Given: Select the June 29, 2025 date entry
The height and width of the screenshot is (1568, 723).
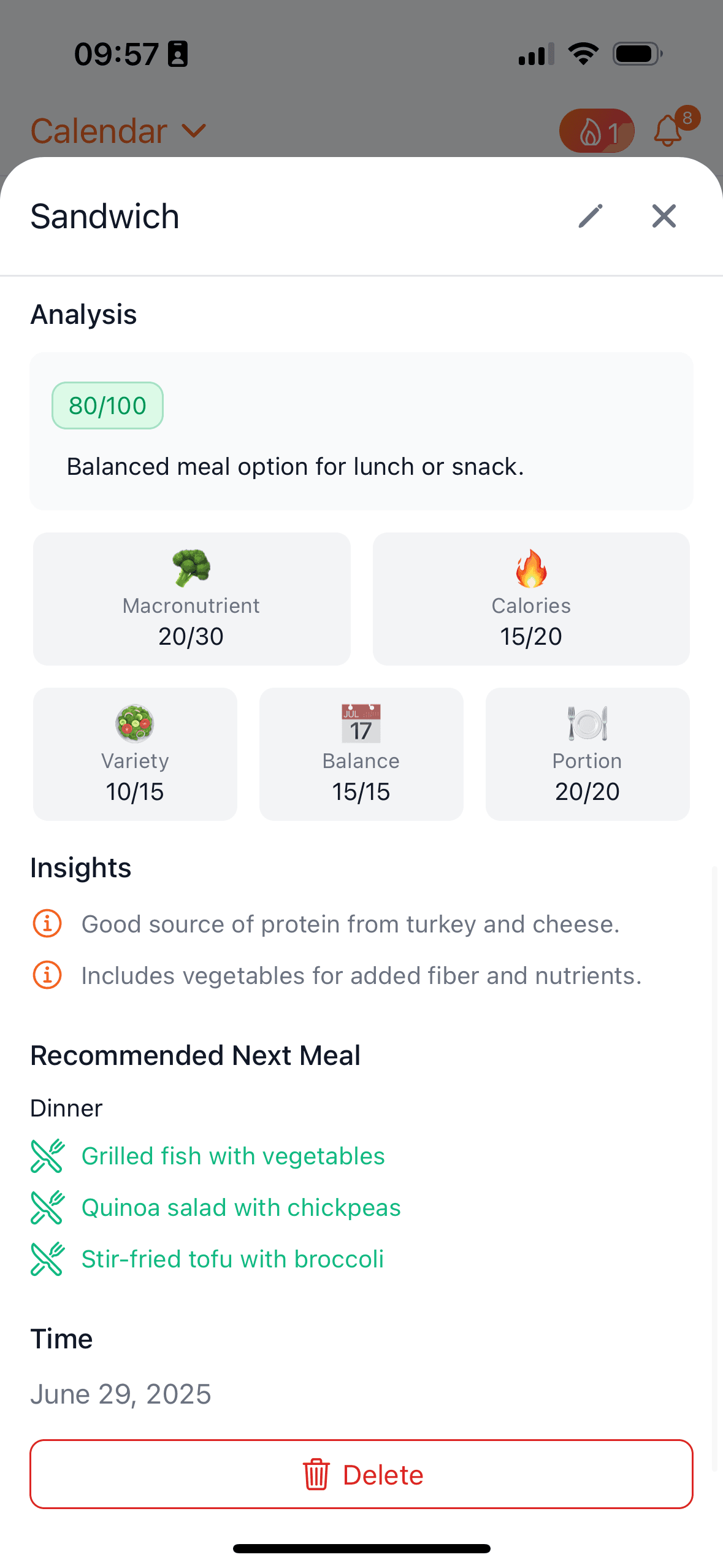Looking at the screenshot, I should click(x=120, y=1393).
